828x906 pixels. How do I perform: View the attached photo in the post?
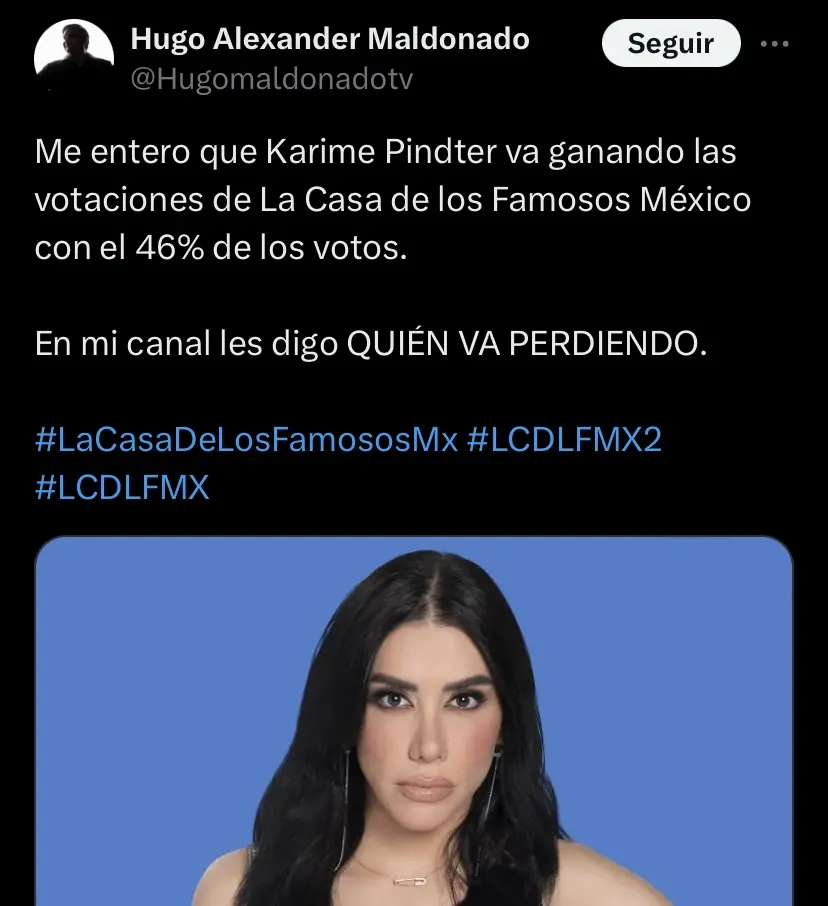pos(414,720)
